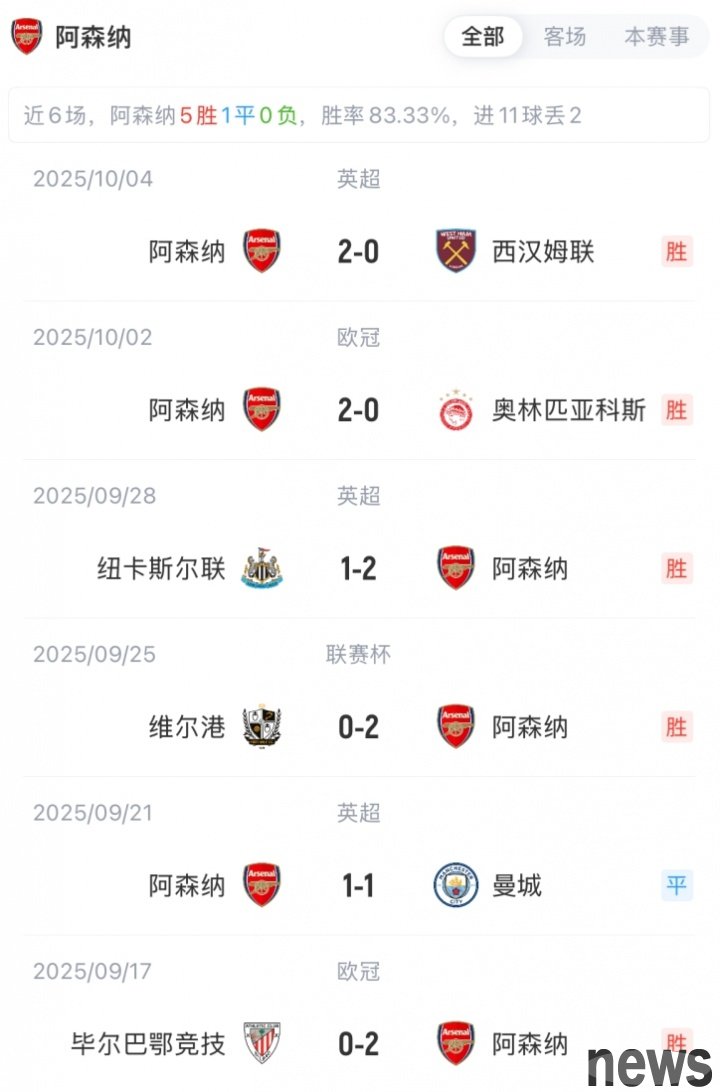
Task: Open the 阿森纳 vs 奥林匹亚科斯 match
Action: [358, 410]
